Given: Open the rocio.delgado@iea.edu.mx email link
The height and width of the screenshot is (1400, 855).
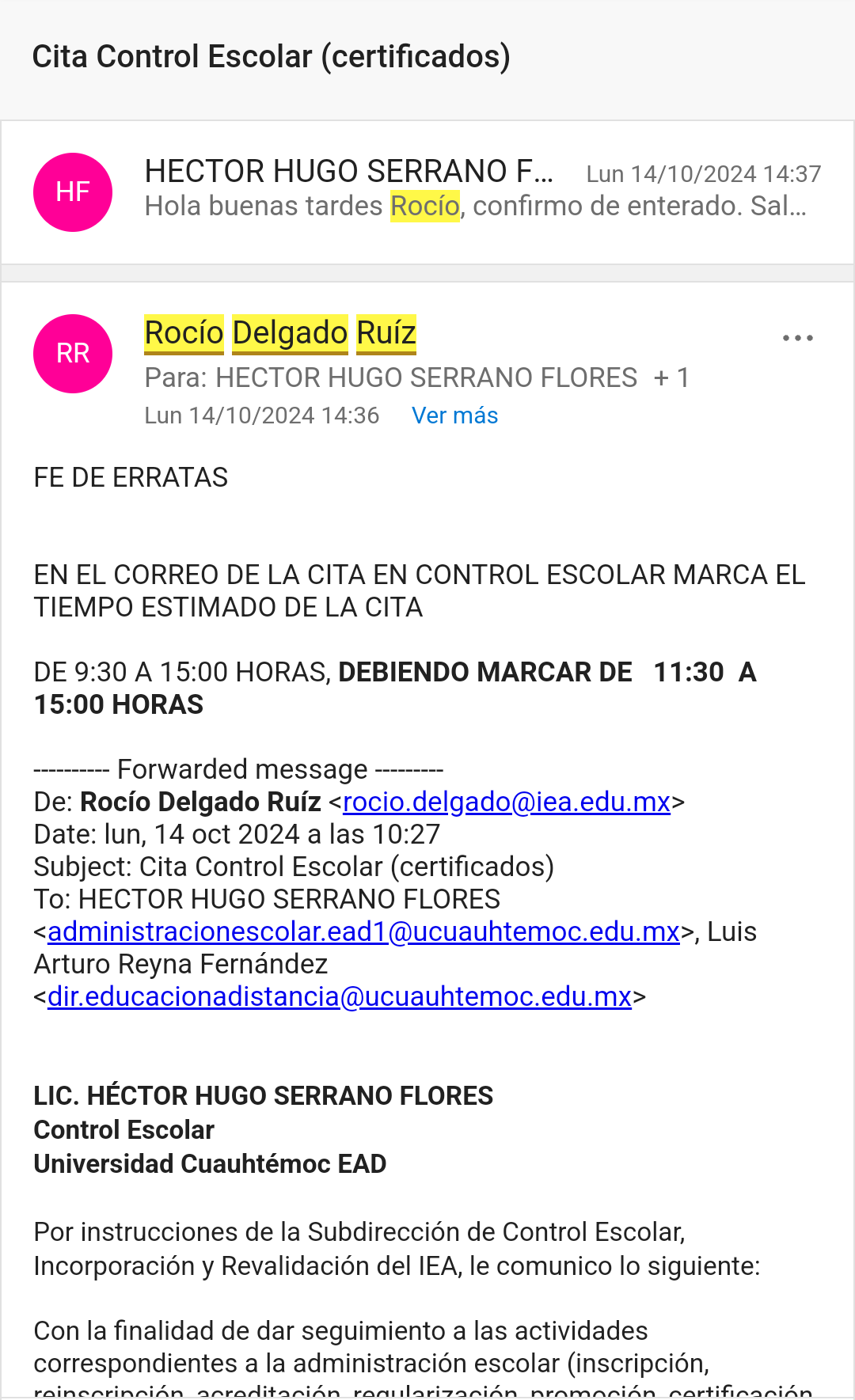Looking at the screenshot, I should [x=507, y=802].
